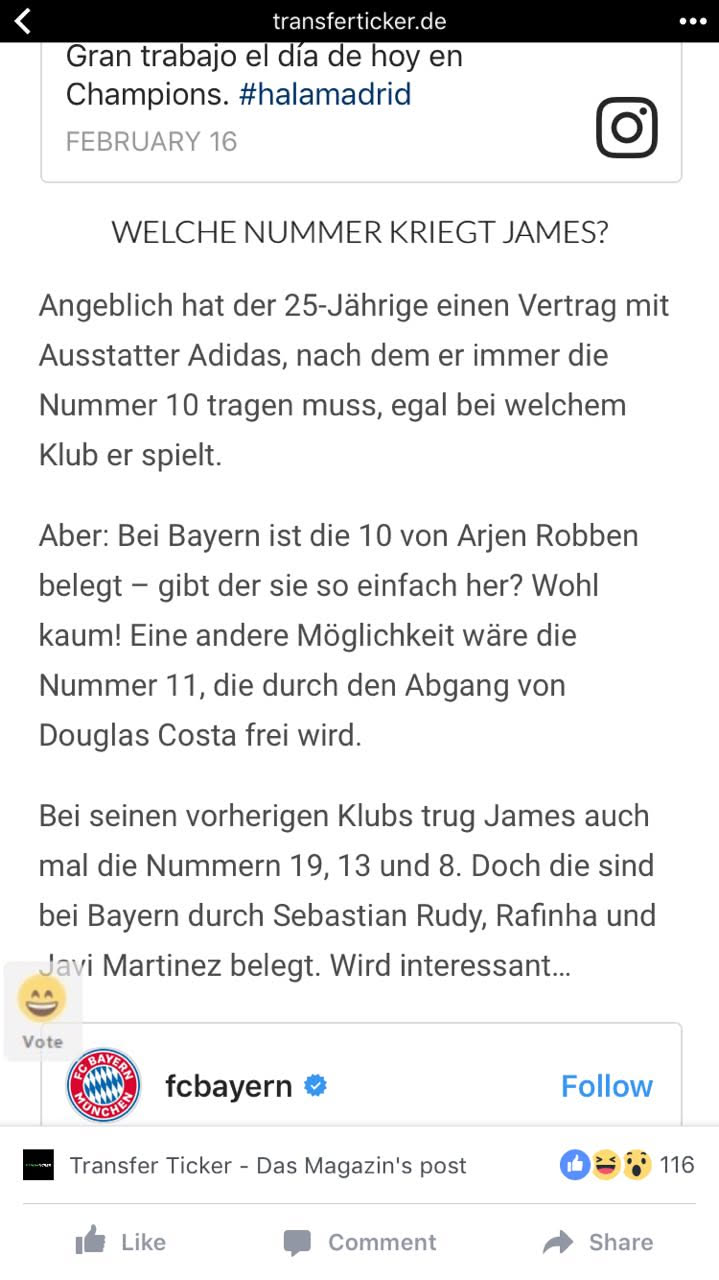Open Transfer Ticker - Das Magazin's post
Screen dimensions: 719x1280
click(x=267, y=1165)
